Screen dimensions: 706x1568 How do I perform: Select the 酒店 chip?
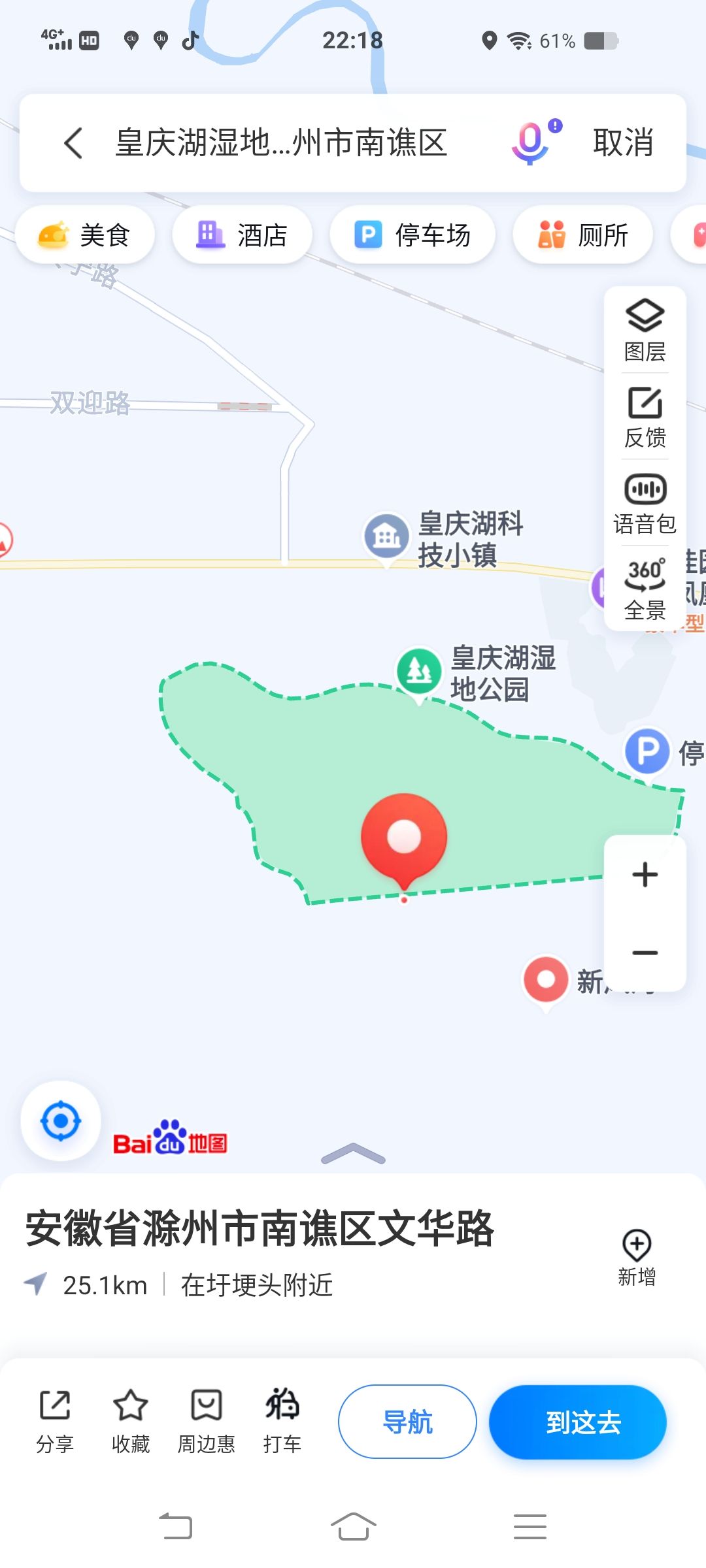242,235
